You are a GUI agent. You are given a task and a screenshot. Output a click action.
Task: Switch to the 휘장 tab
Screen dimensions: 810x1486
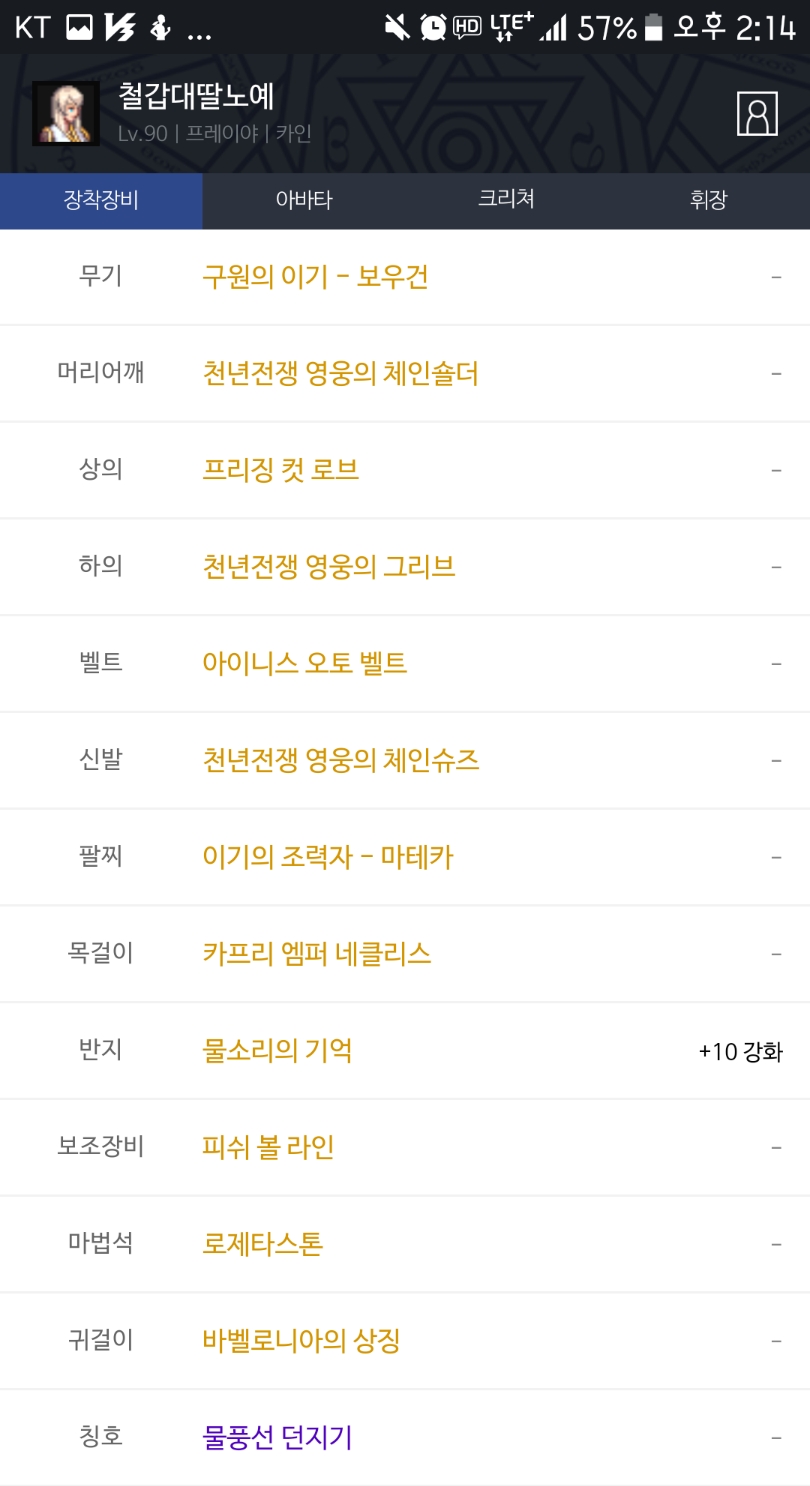click(708, 200)
